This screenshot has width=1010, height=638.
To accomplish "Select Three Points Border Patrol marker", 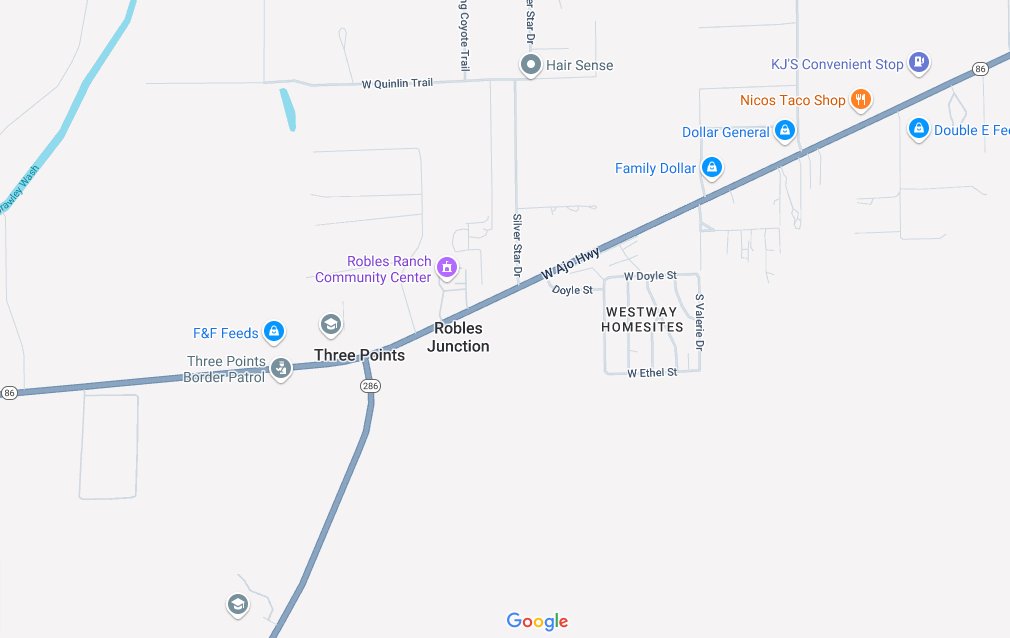I will [281, 368].
